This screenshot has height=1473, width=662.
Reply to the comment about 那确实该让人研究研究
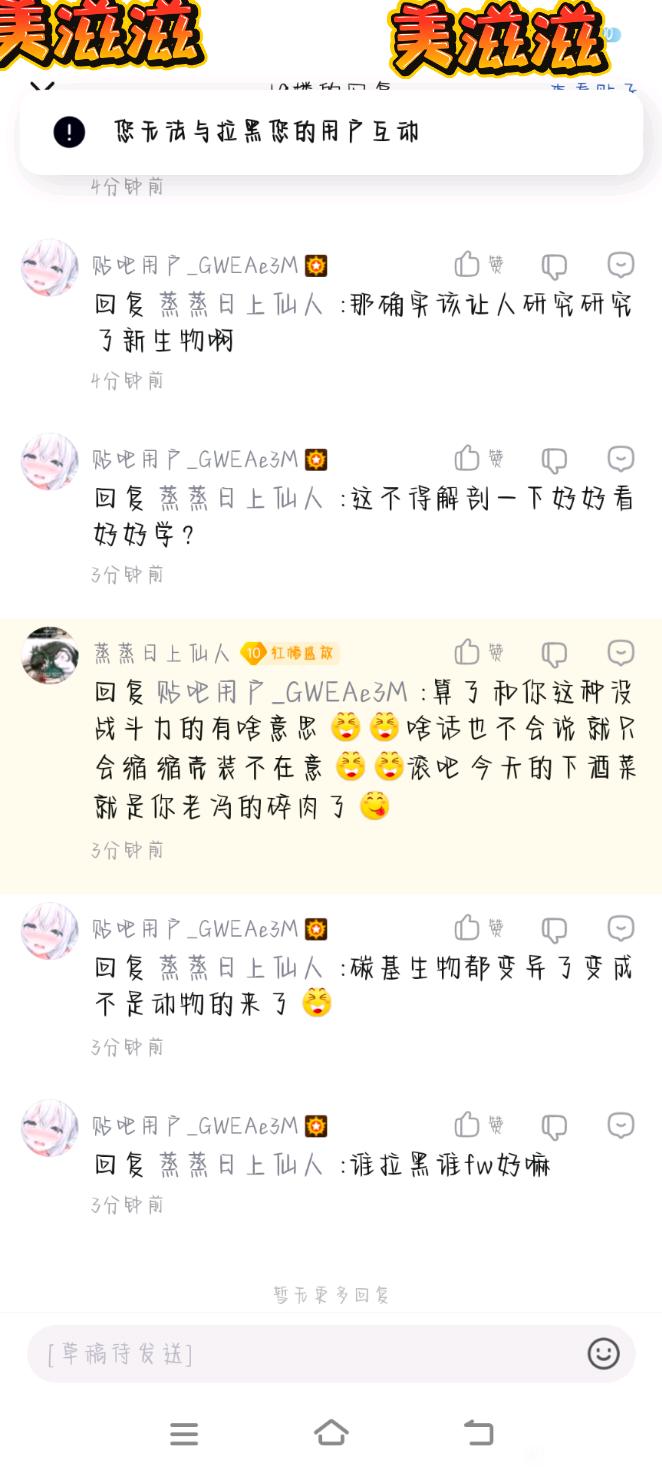[x=621, y=265]
